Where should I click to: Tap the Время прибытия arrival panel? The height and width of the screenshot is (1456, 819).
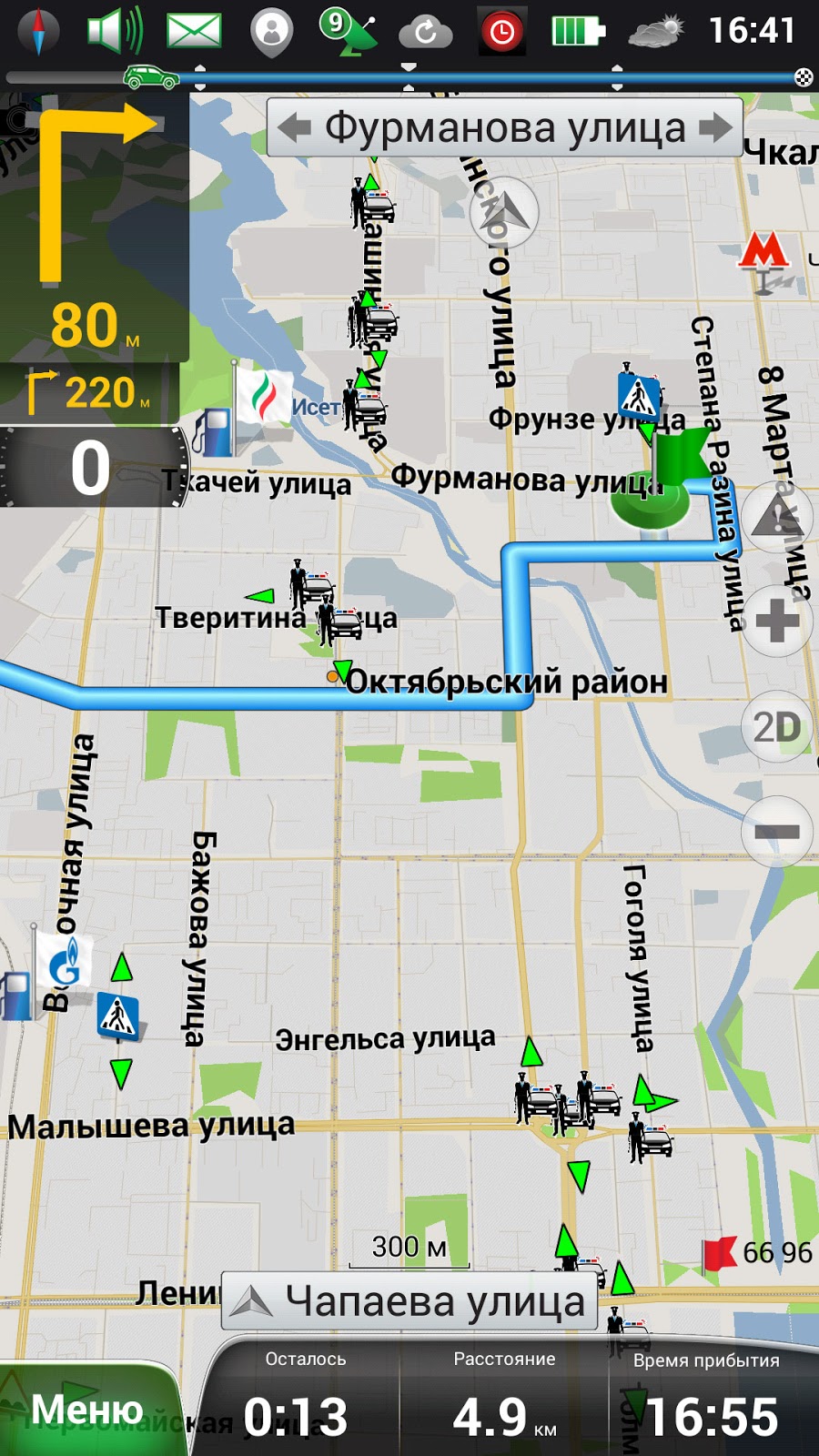(706, 1397)
